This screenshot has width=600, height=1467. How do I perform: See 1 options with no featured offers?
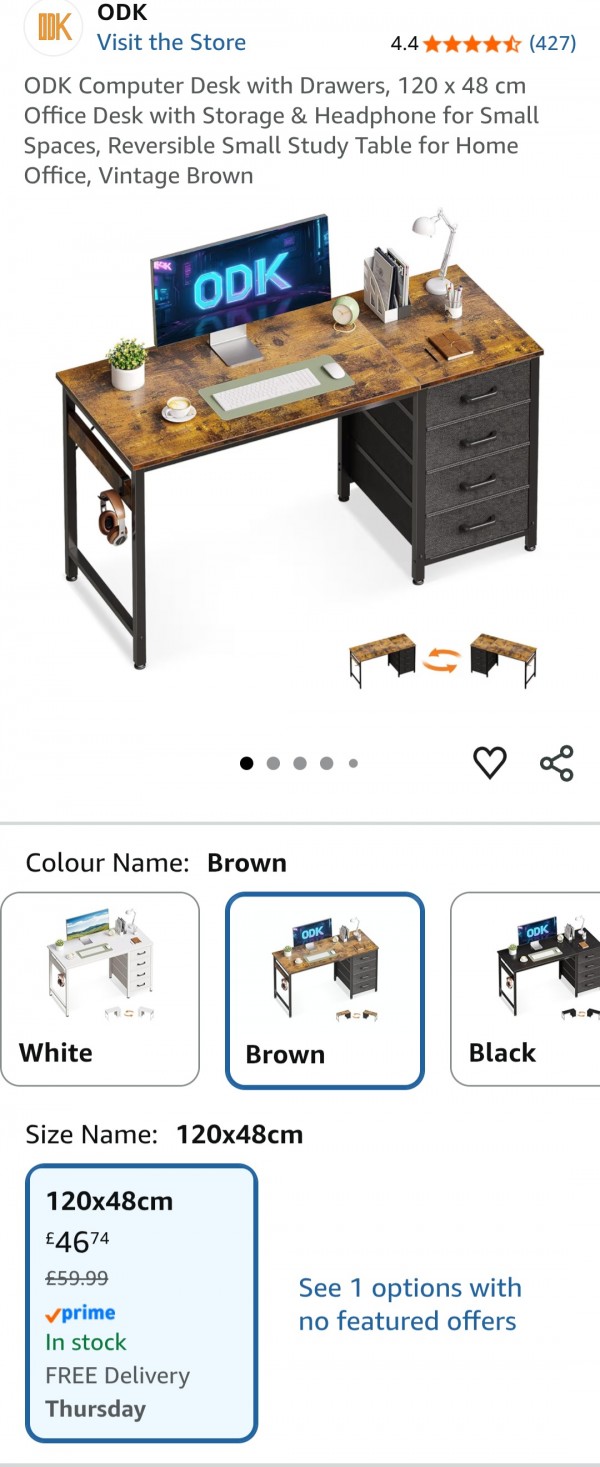pos(409,1304)
